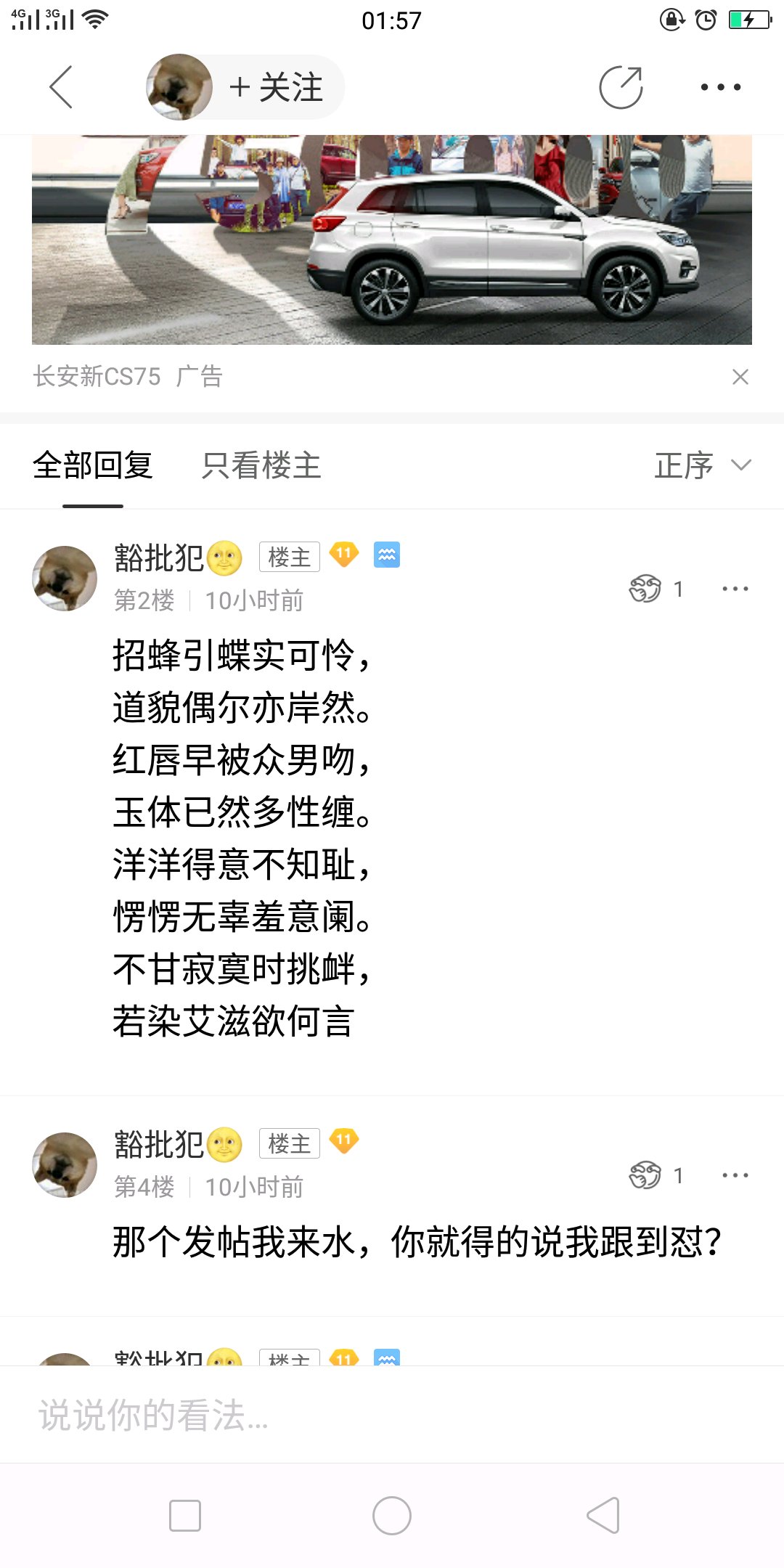Share this post
The image size is (784, 1568).
[x=621, y=87]
